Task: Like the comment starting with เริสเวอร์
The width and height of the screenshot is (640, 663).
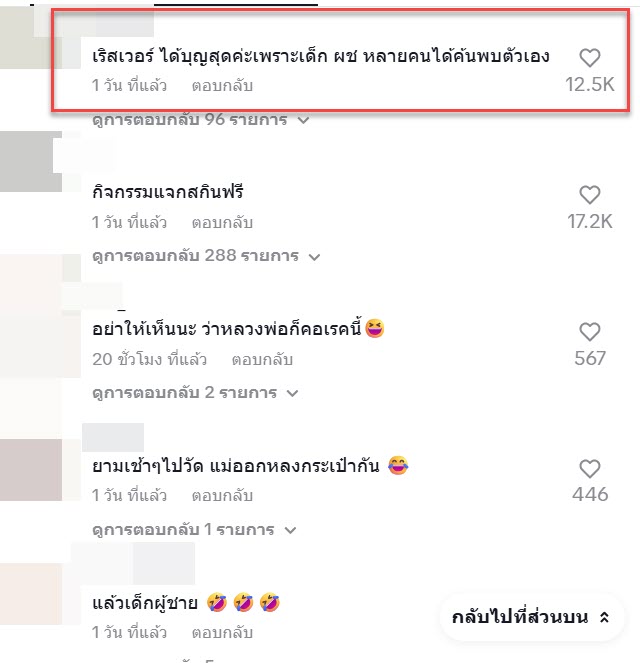Action: [x=590, y=58]
